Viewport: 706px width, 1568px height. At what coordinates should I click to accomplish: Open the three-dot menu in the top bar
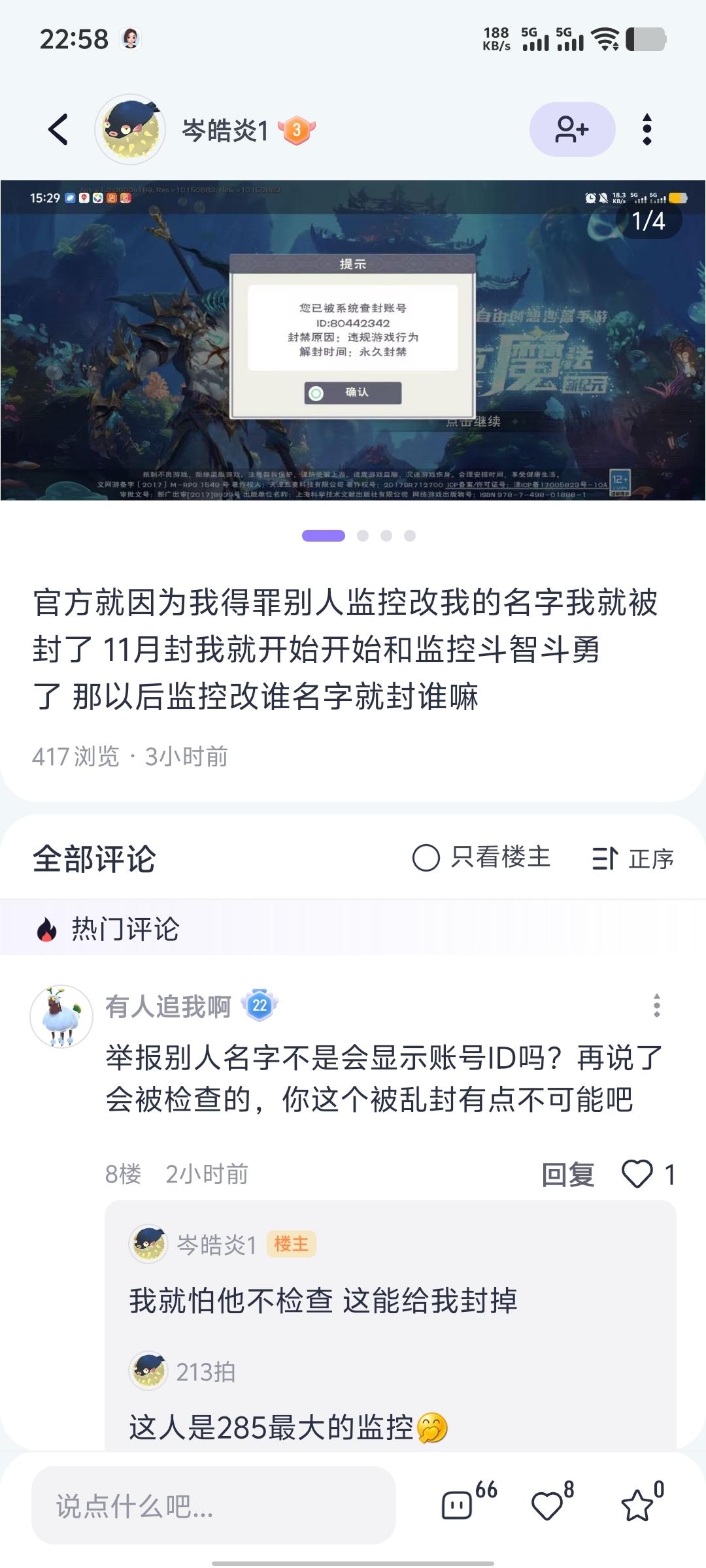click(x=648, y=129)
